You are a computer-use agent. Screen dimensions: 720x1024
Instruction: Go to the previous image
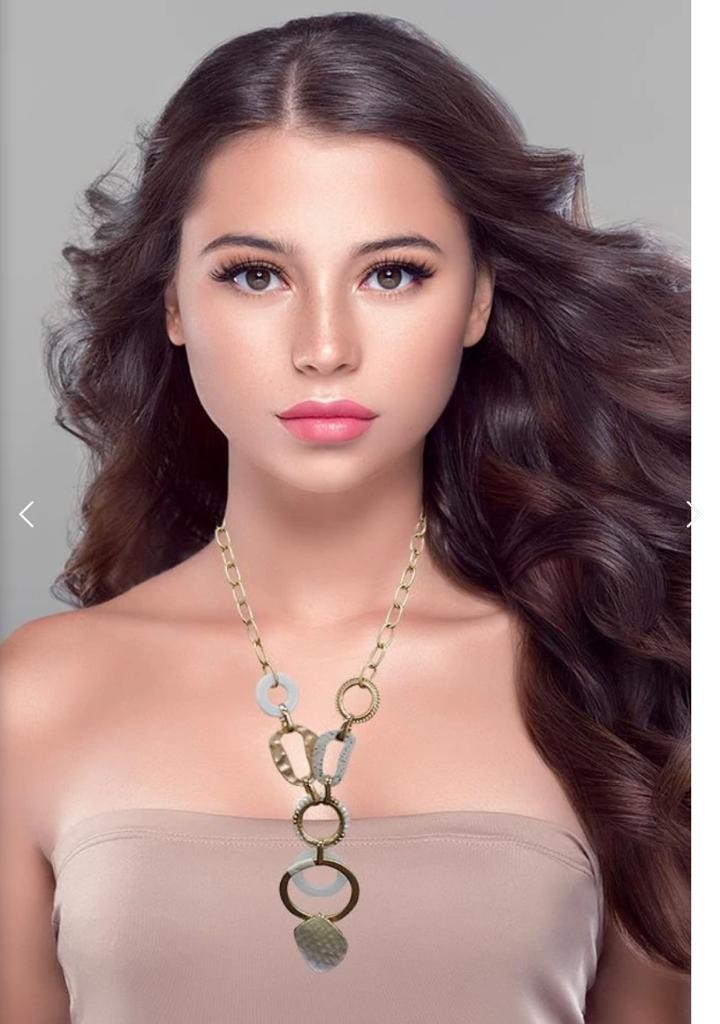click(27, 514)
